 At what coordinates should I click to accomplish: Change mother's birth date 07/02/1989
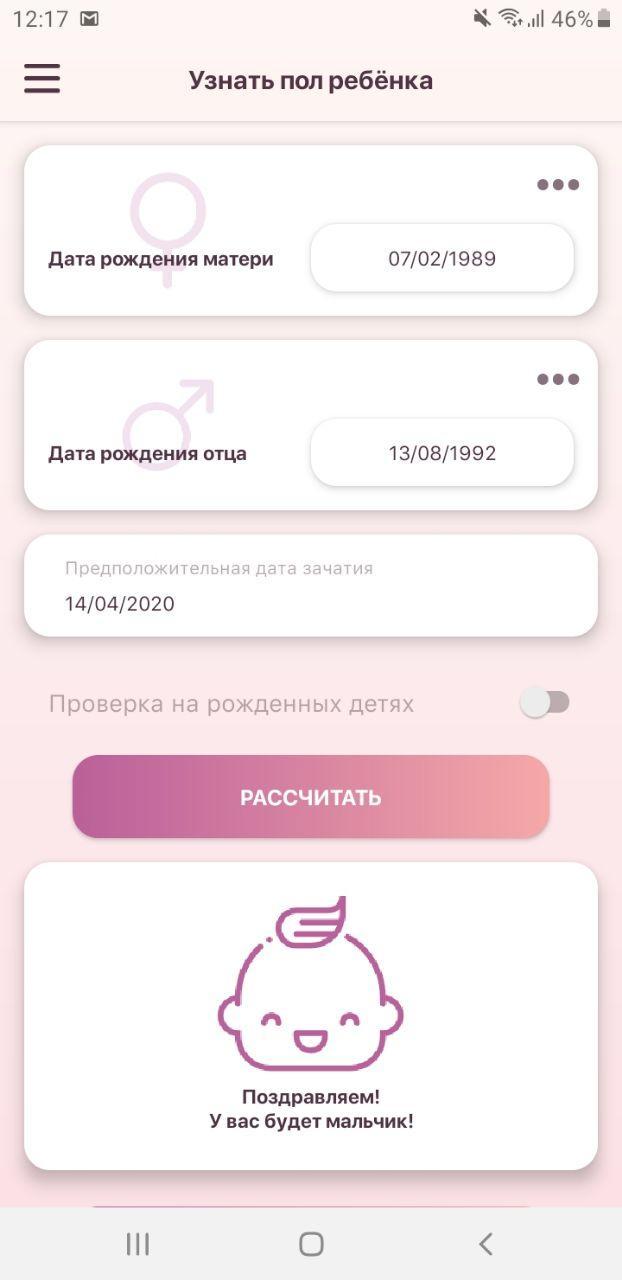(442, 259)
